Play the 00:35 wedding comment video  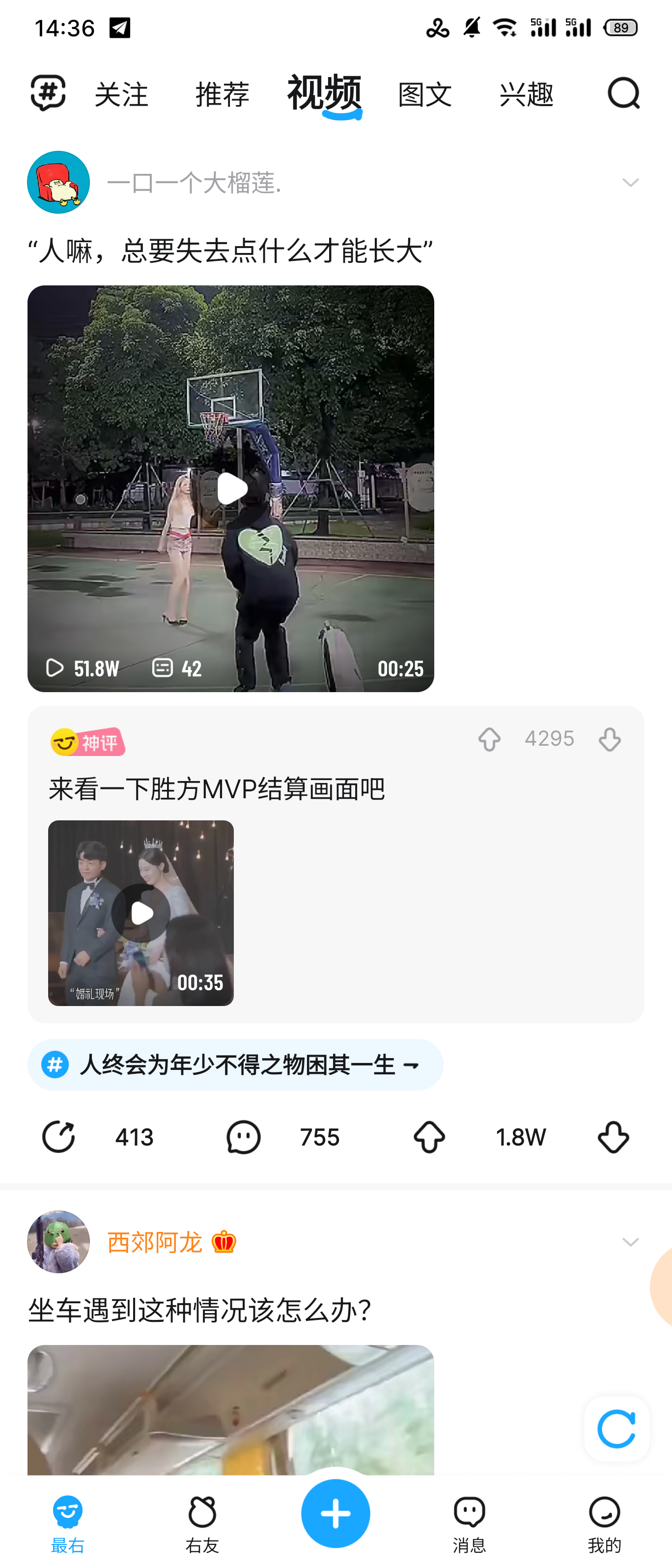tap(140, 912)
